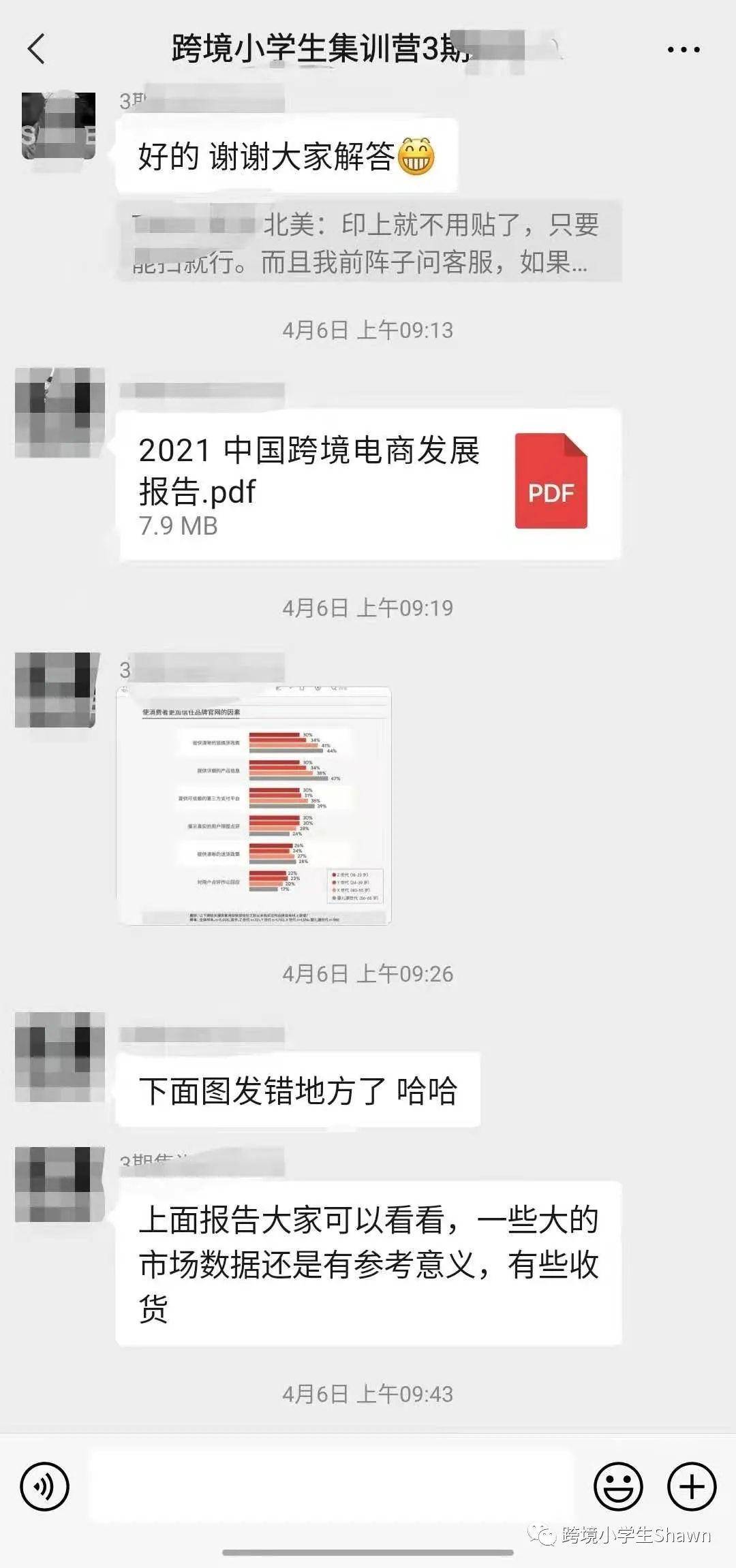Open the quoted 北美 reply message
The width and height of the screenshot is (736, 1568).
pyautogui.click(x=368, y=242)
